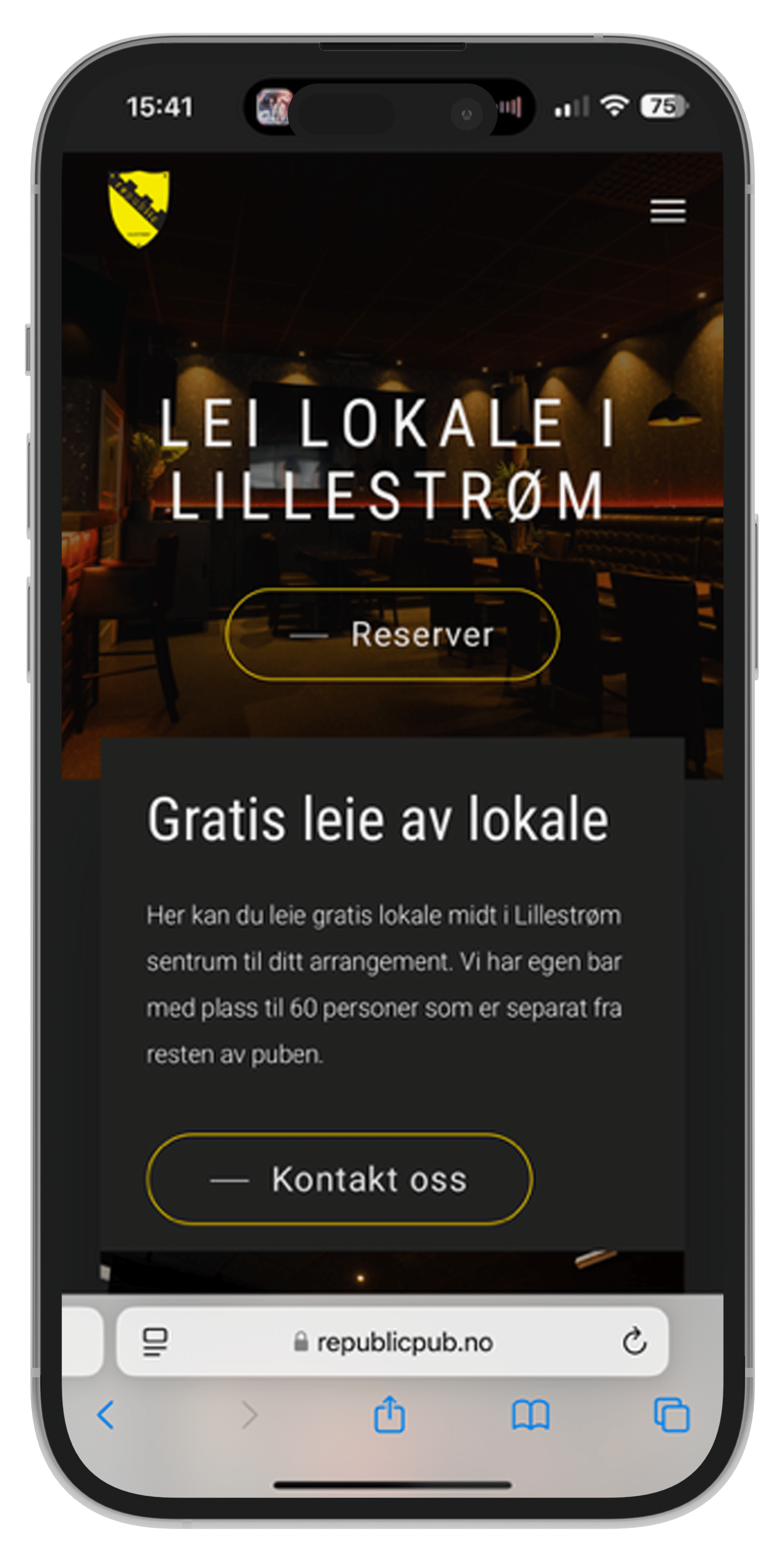Select the Kontakt oss button
This screenshot has width=783, height=1568.
339,1179
